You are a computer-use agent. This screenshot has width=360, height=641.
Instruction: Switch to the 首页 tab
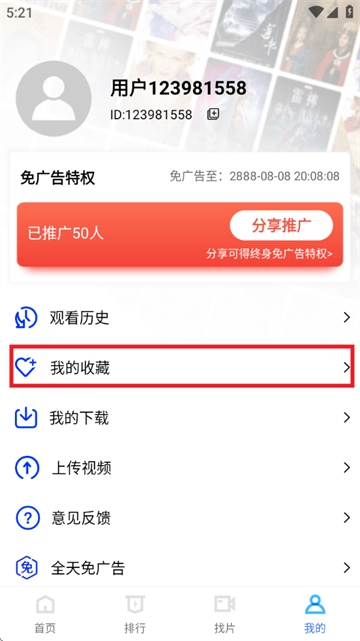[45, 614]
